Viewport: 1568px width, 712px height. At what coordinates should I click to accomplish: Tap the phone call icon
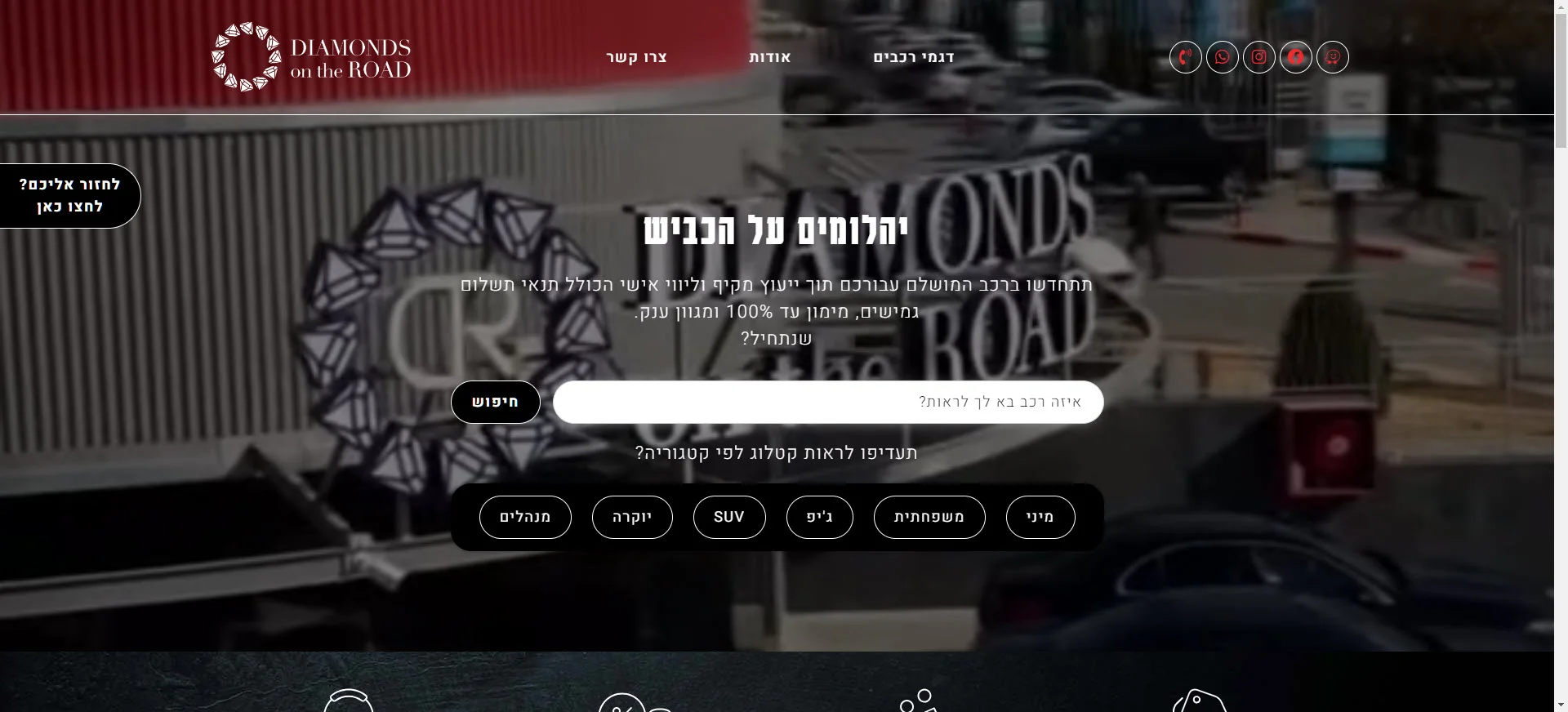point(1185,57)
